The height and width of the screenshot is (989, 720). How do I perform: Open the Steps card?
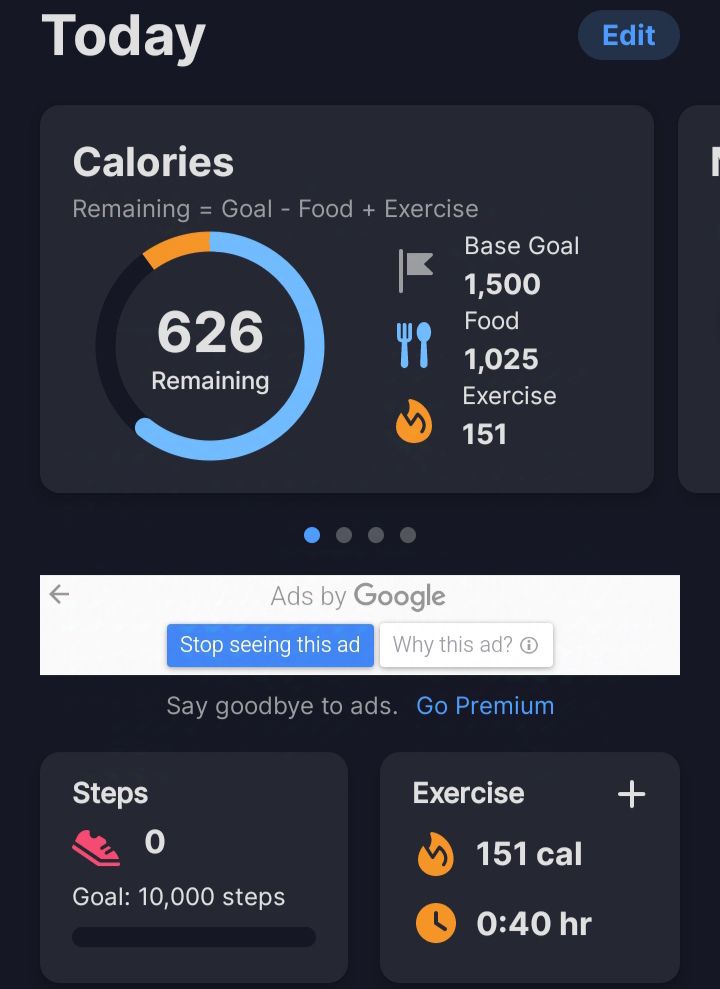tap(193, 866)
